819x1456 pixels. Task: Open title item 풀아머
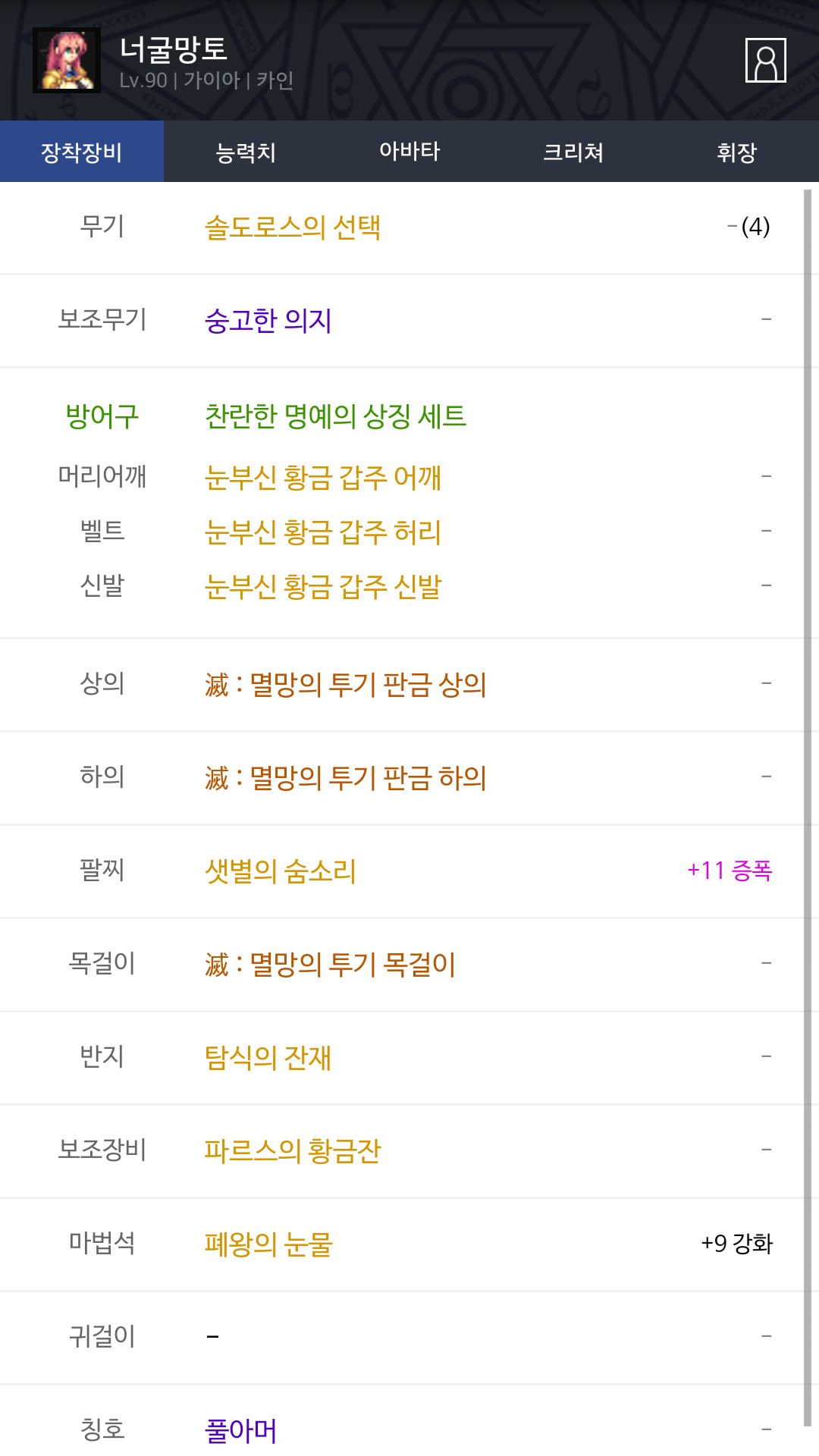click(241, 1431)
